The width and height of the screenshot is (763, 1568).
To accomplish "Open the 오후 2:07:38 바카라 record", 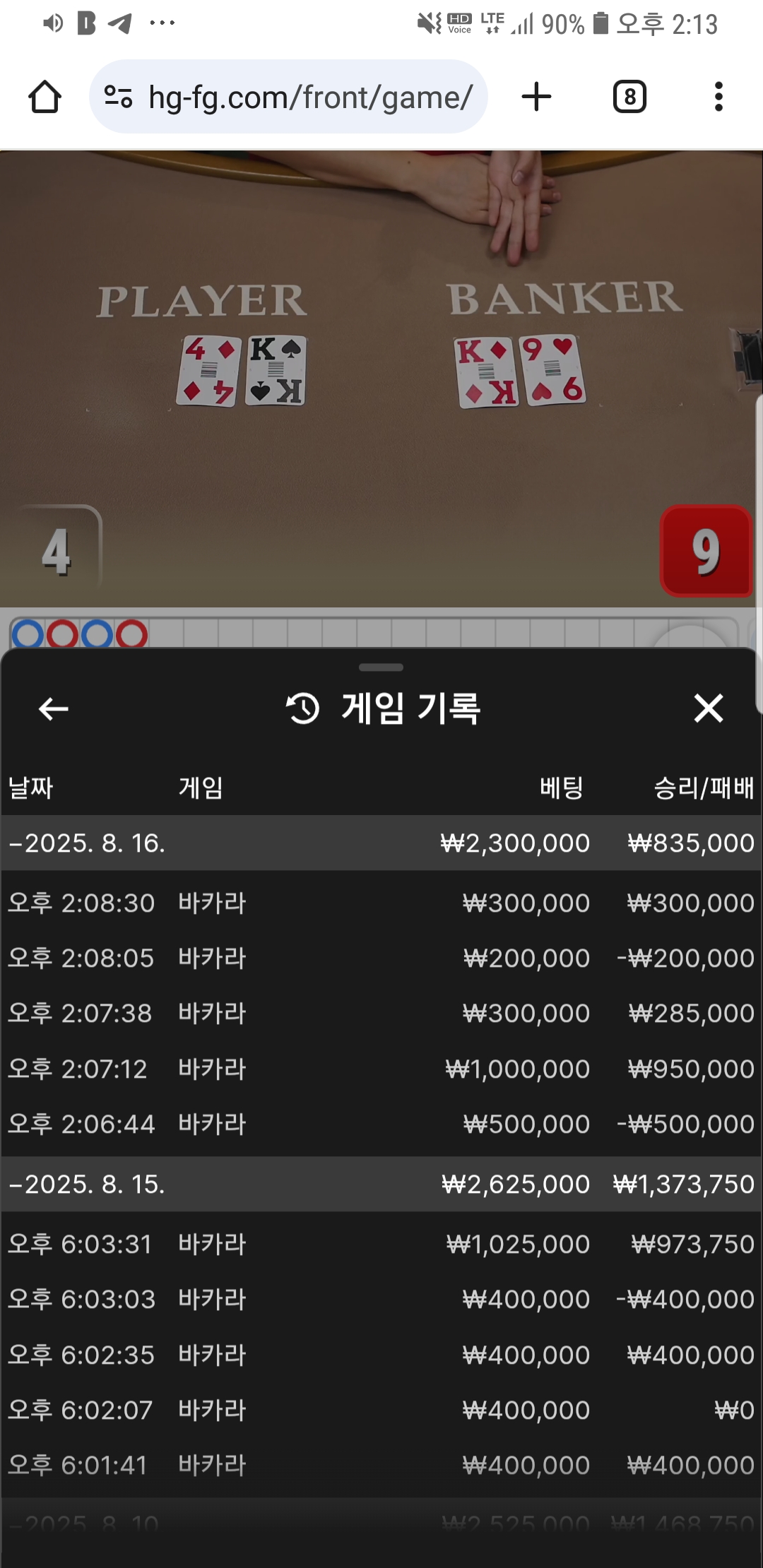I will click(381, 1013).
